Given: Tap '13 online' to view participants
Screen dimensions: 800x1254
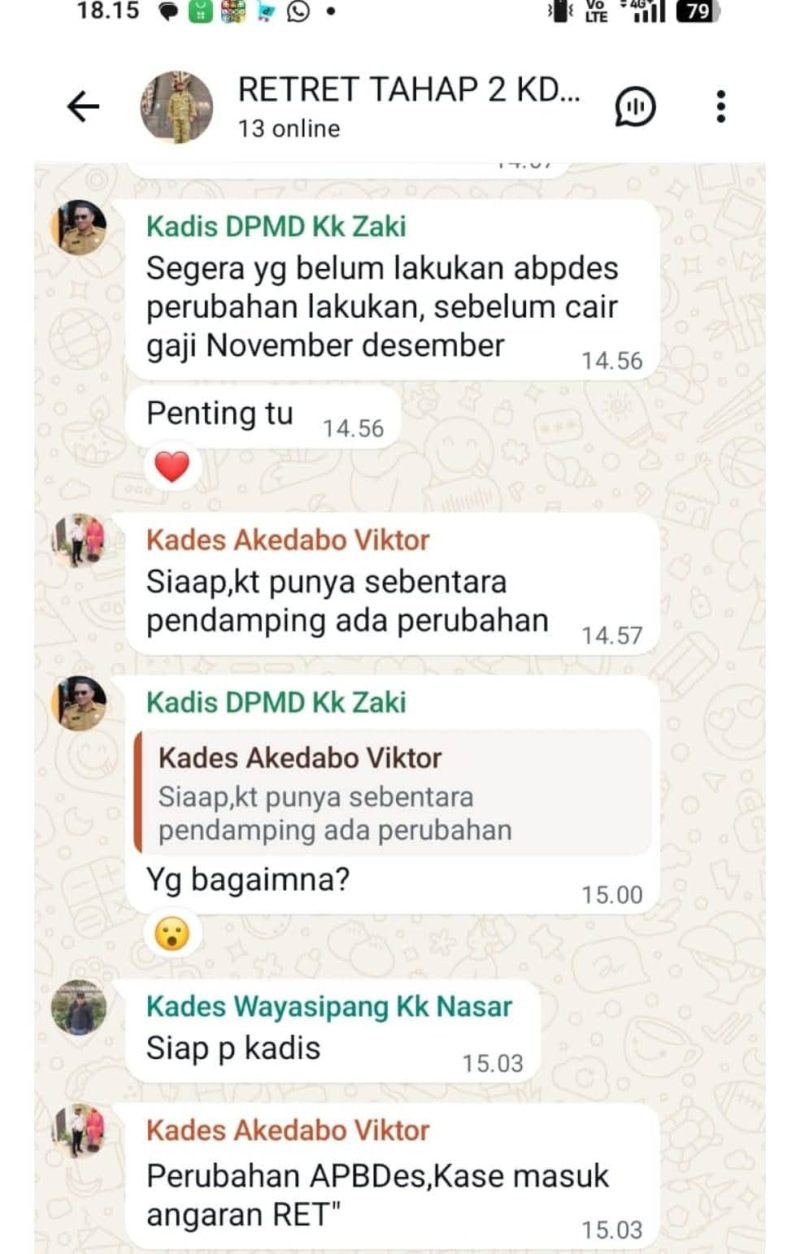Looking at the screenshot, I should coord(290,128).
